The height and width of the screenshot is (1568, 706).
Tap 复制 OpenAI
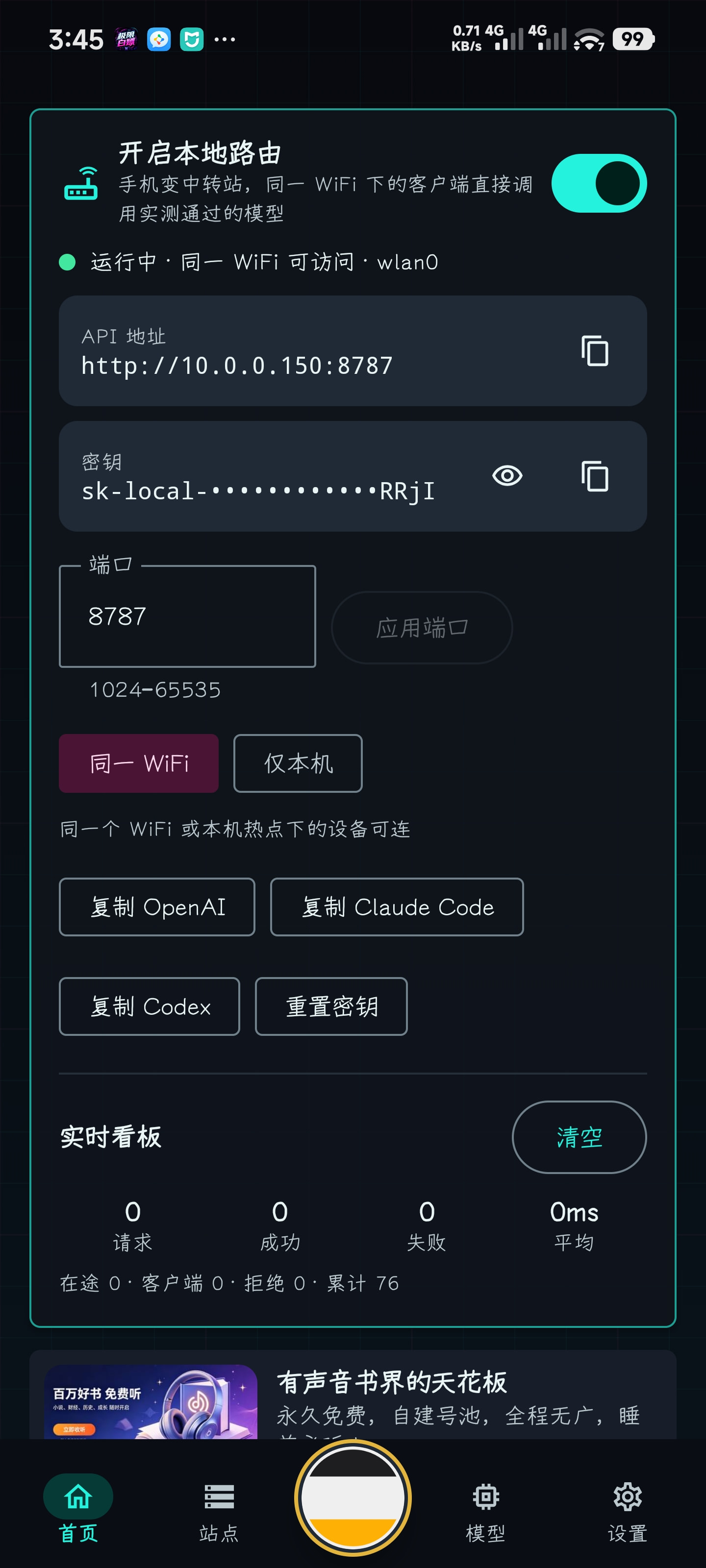157,907
